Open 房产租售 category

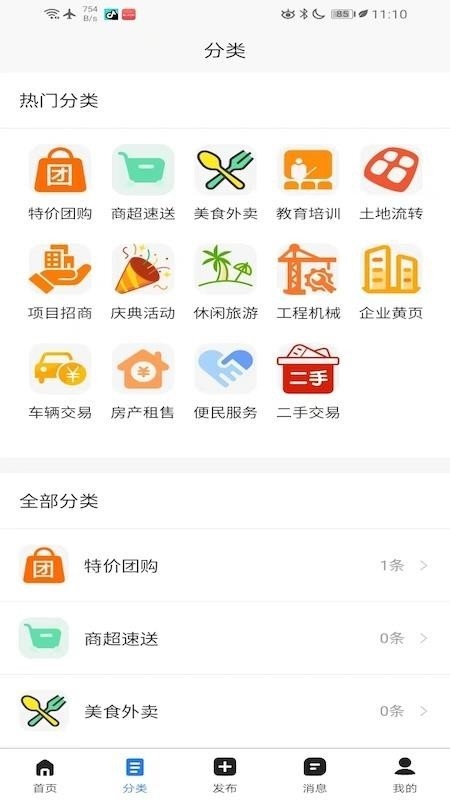tap(143, 382)
